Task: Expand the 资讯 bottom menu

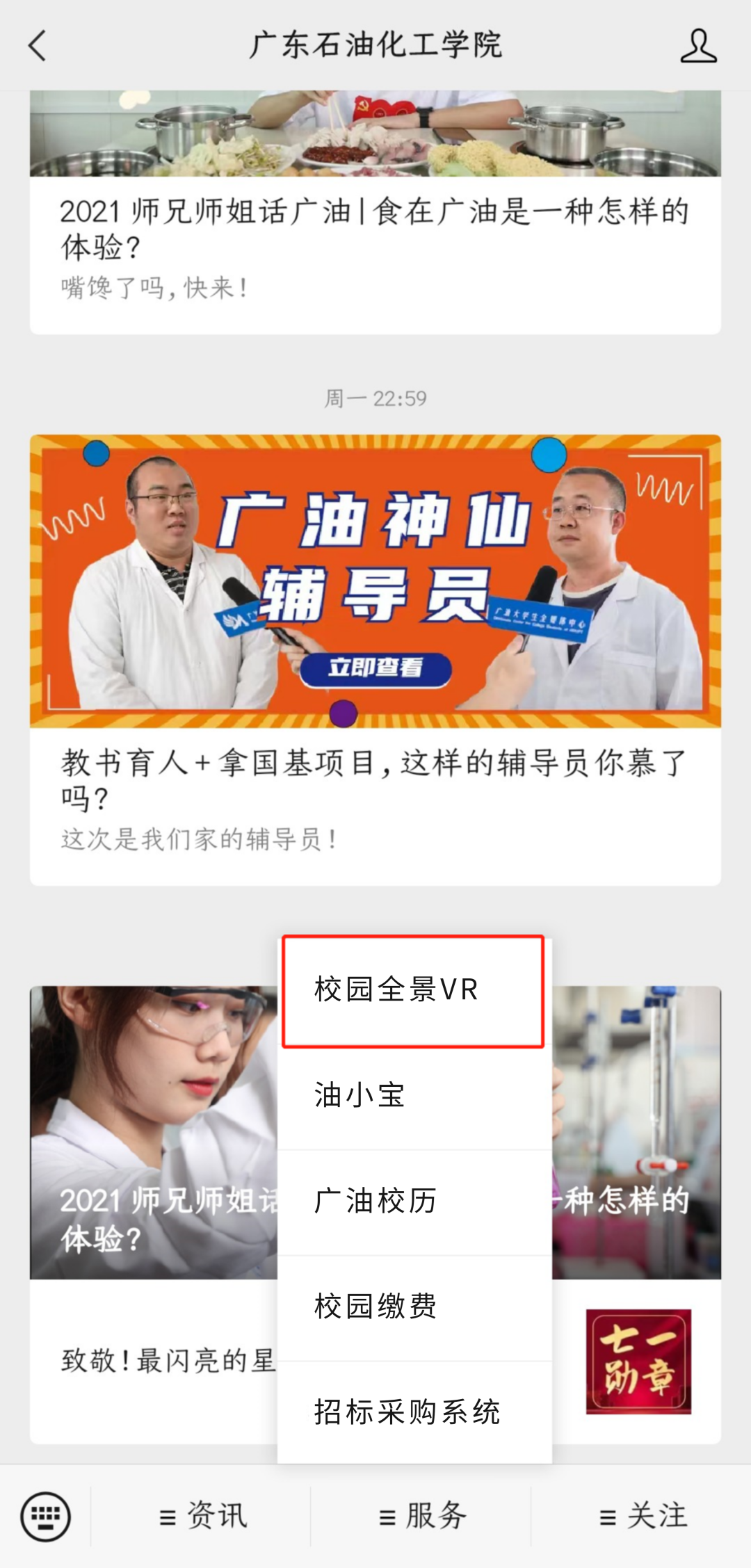Action: coord(202,1516)
